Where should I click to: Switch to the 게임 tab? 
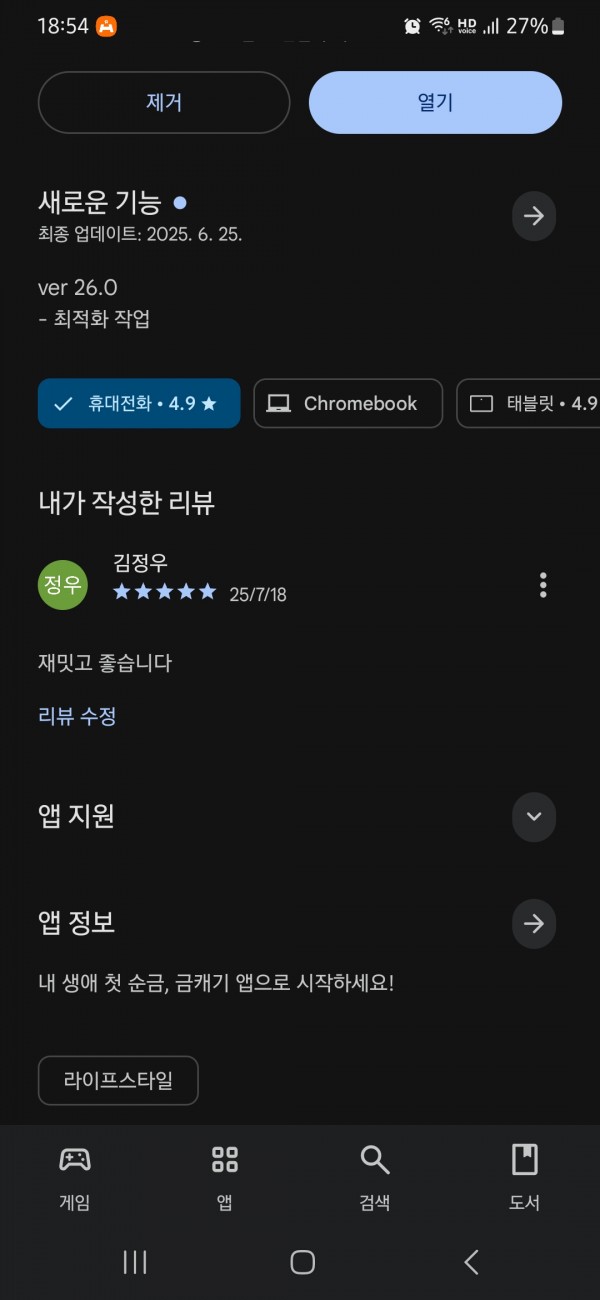tap(75, 1176)
